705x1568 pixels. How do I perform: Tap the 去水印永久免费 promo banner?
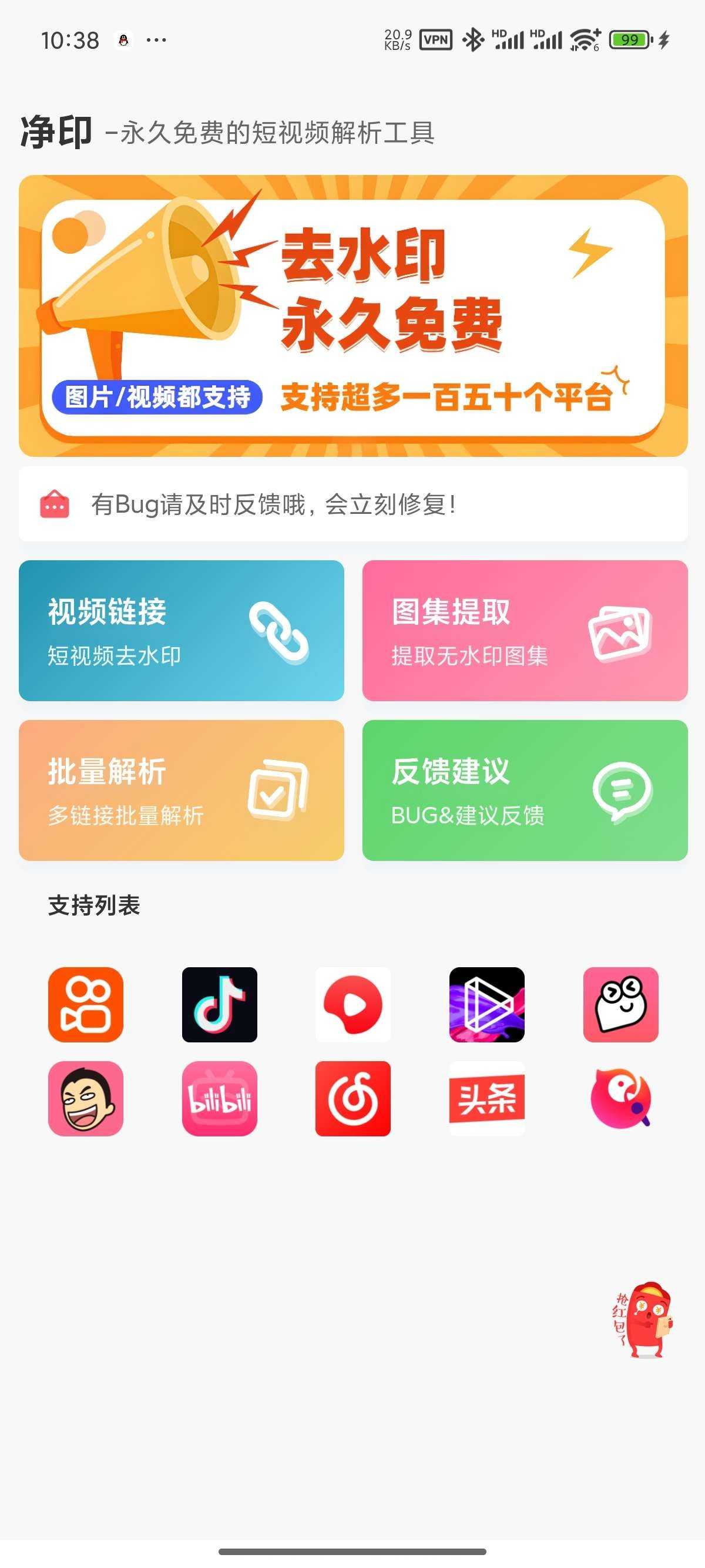pos(352,315)
